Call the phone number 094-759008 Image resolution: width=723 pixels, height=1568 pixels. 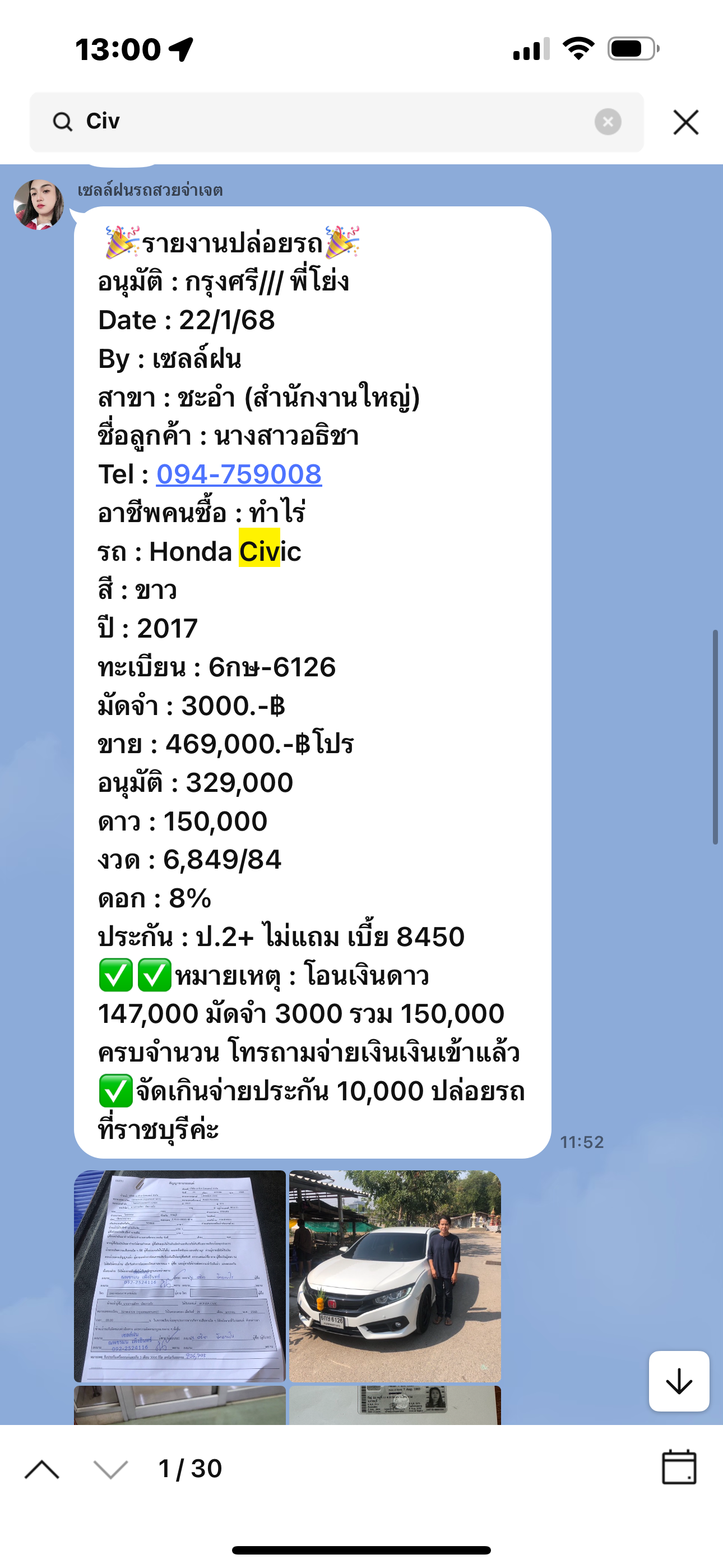coord(239,474)
